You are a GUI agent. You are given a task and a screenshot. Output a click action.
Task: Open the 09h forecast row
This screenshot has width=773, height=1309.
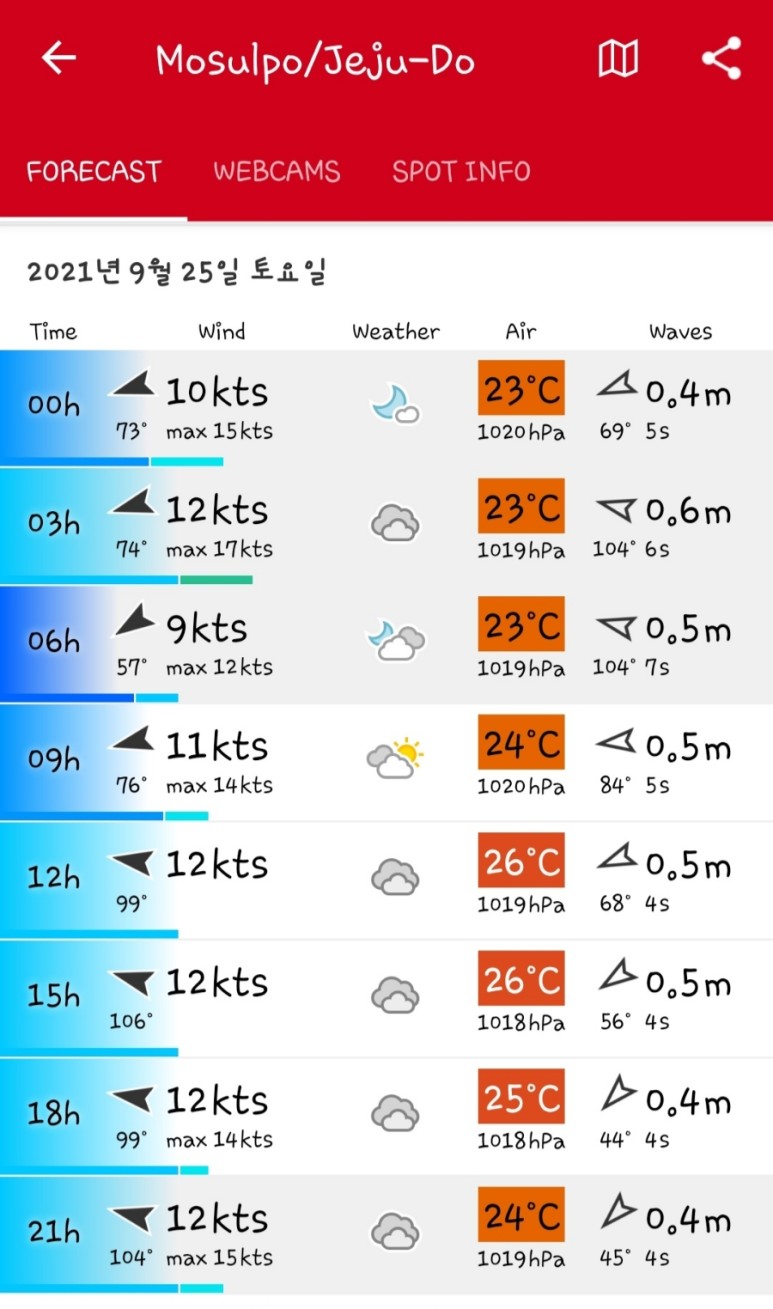tap(386, 761)
